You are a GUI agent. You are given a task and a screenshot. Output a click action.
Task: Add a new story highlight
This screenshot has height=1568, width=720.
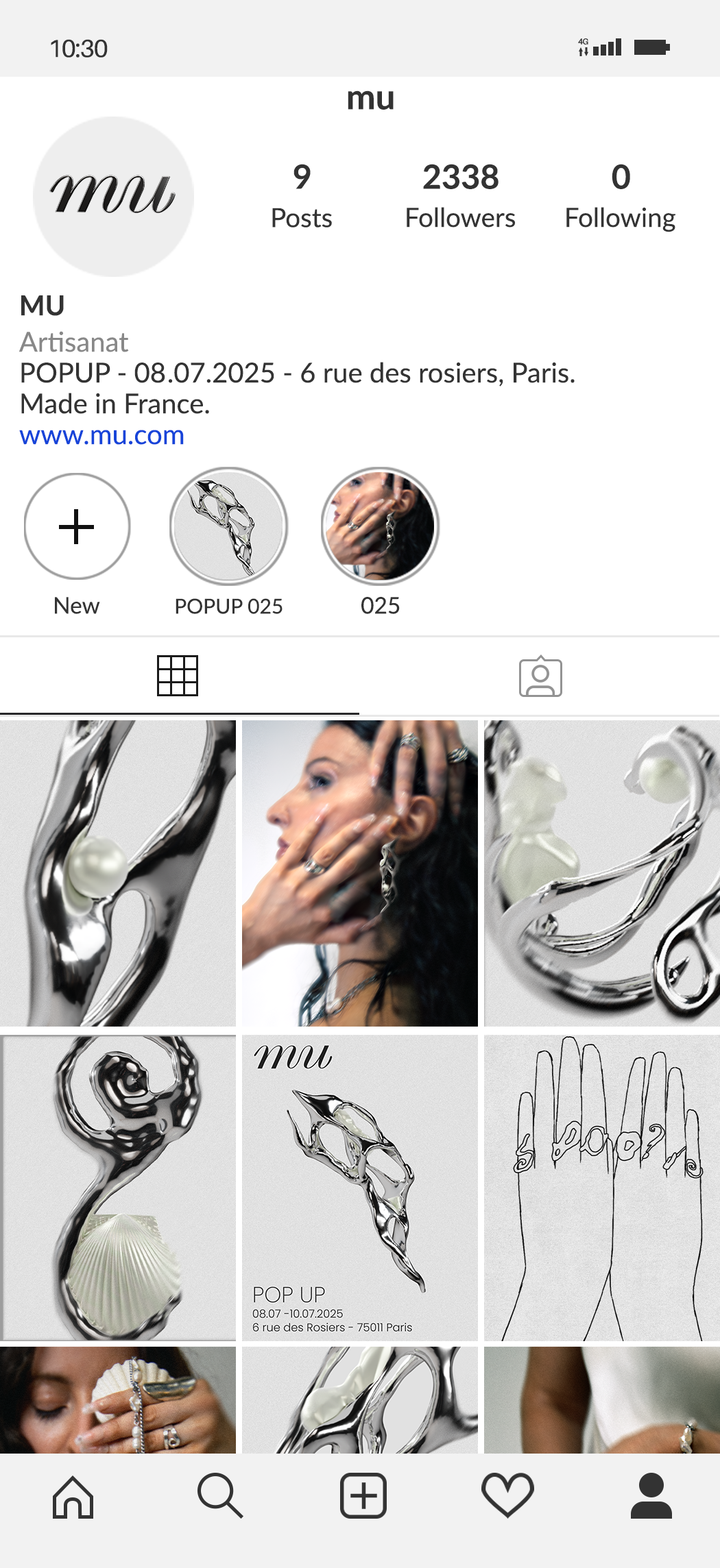(77, 526)
